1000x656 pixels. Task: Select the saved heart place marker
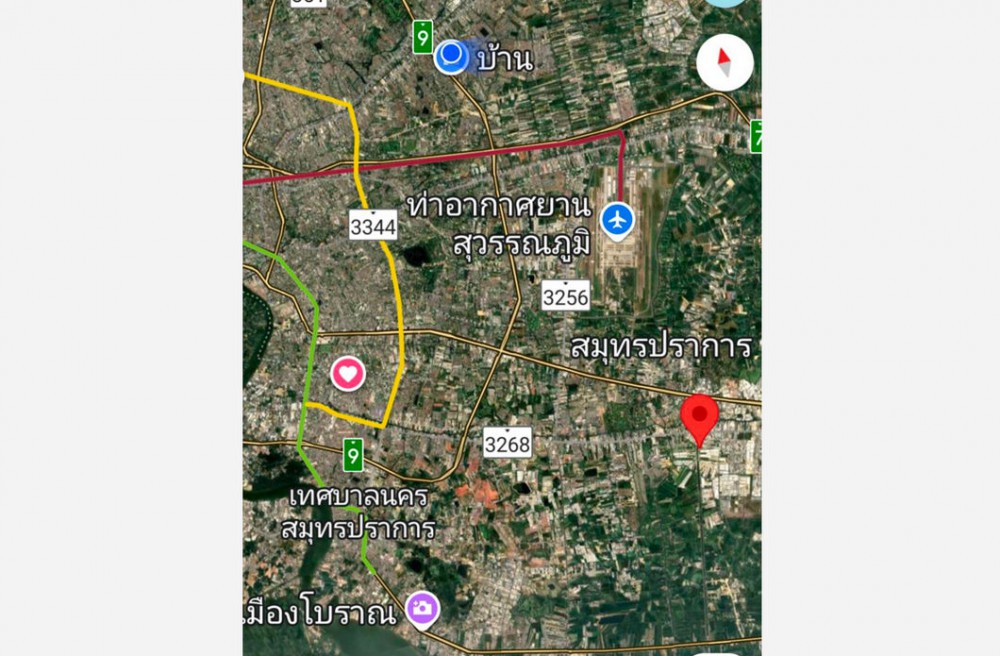pos(348,375)
